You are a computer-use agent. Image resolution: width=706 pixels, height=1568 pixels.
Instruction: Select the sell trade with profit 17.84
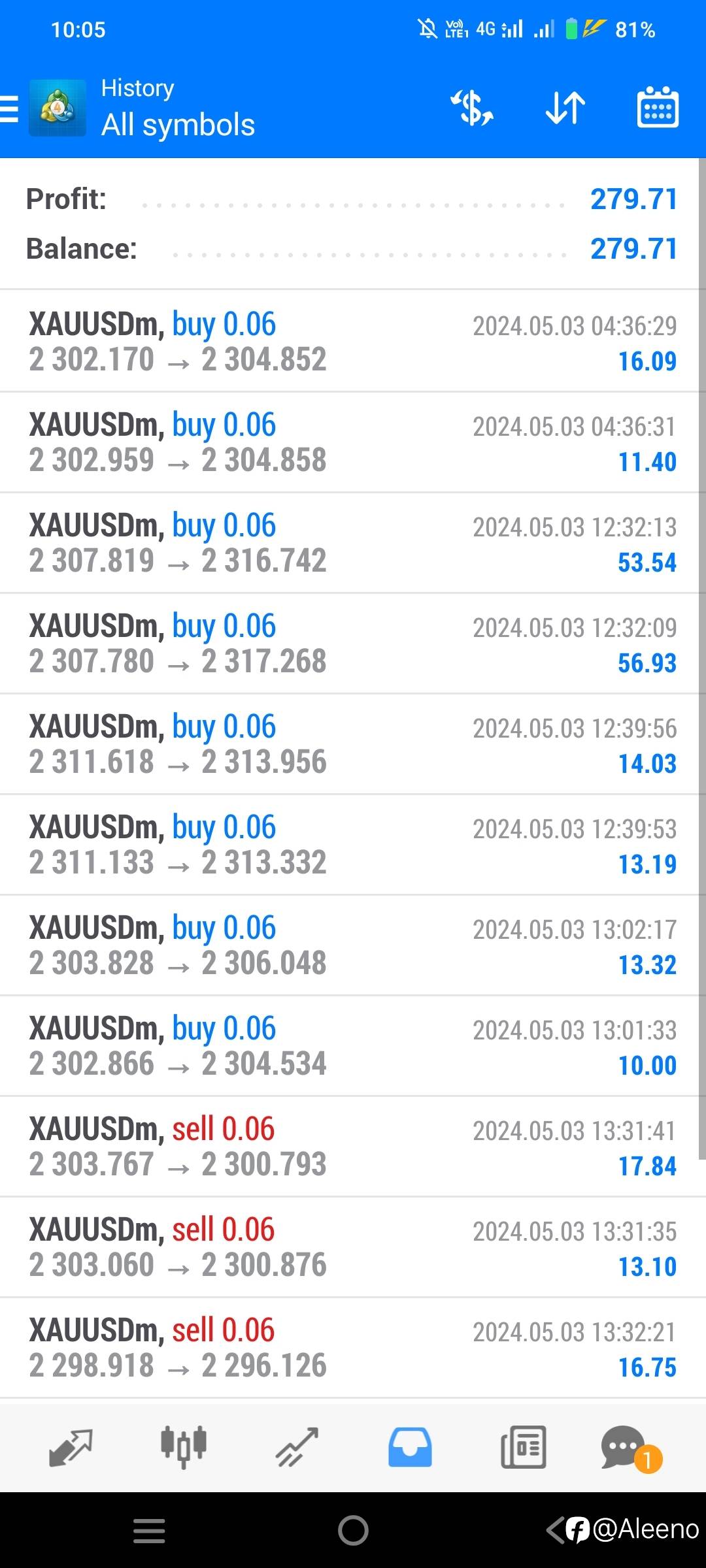(353, 1147)
